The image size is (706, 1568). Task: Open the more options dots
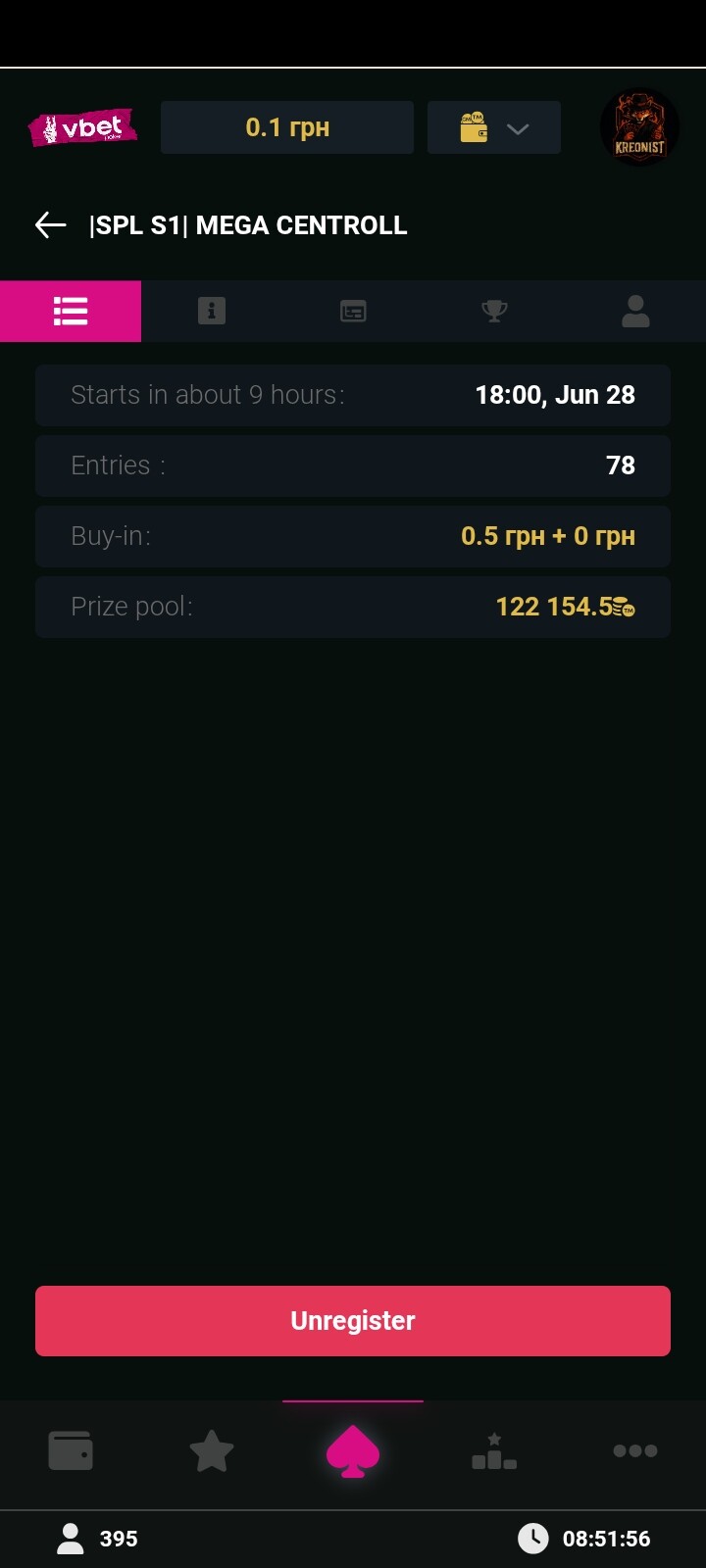pos(635,1450)
